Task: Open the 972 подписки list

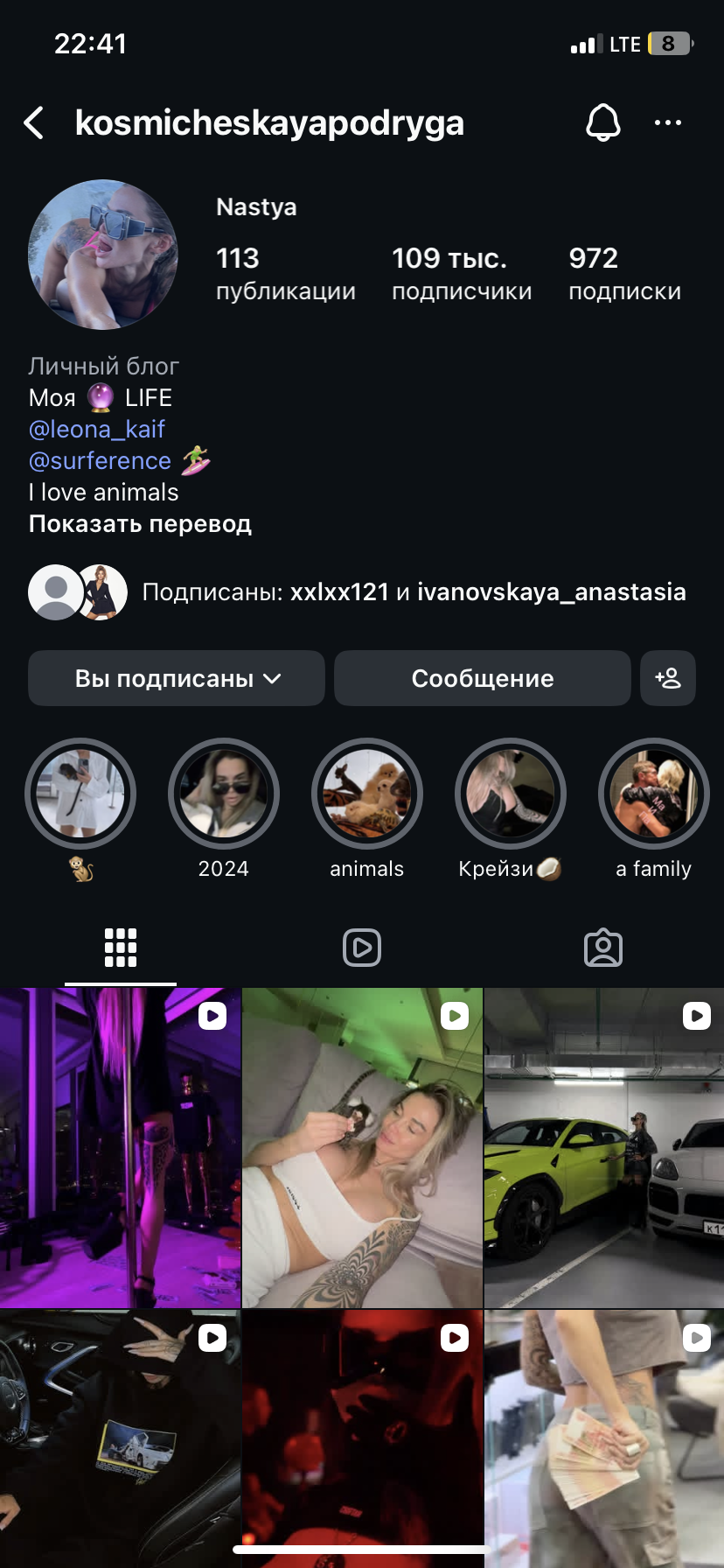Action: 624,273
